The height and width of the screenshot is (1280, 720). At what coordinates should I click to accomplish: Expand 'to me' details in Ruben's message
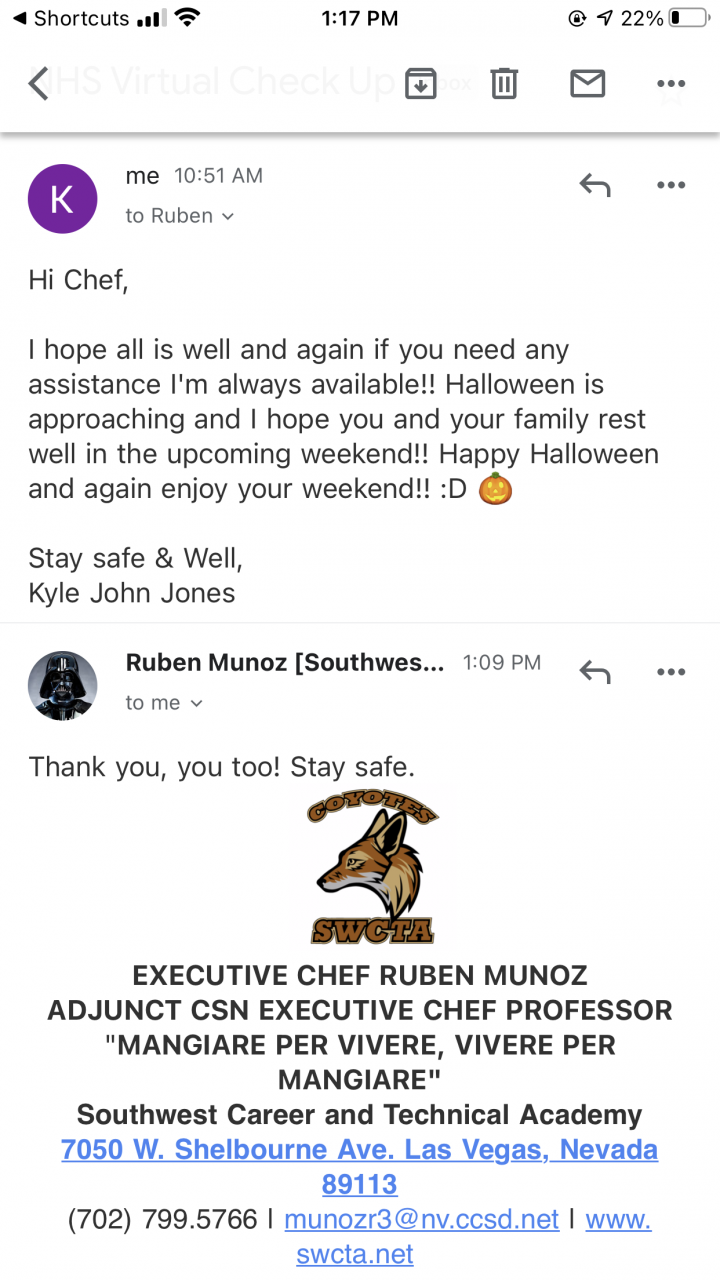pos(164,703)
